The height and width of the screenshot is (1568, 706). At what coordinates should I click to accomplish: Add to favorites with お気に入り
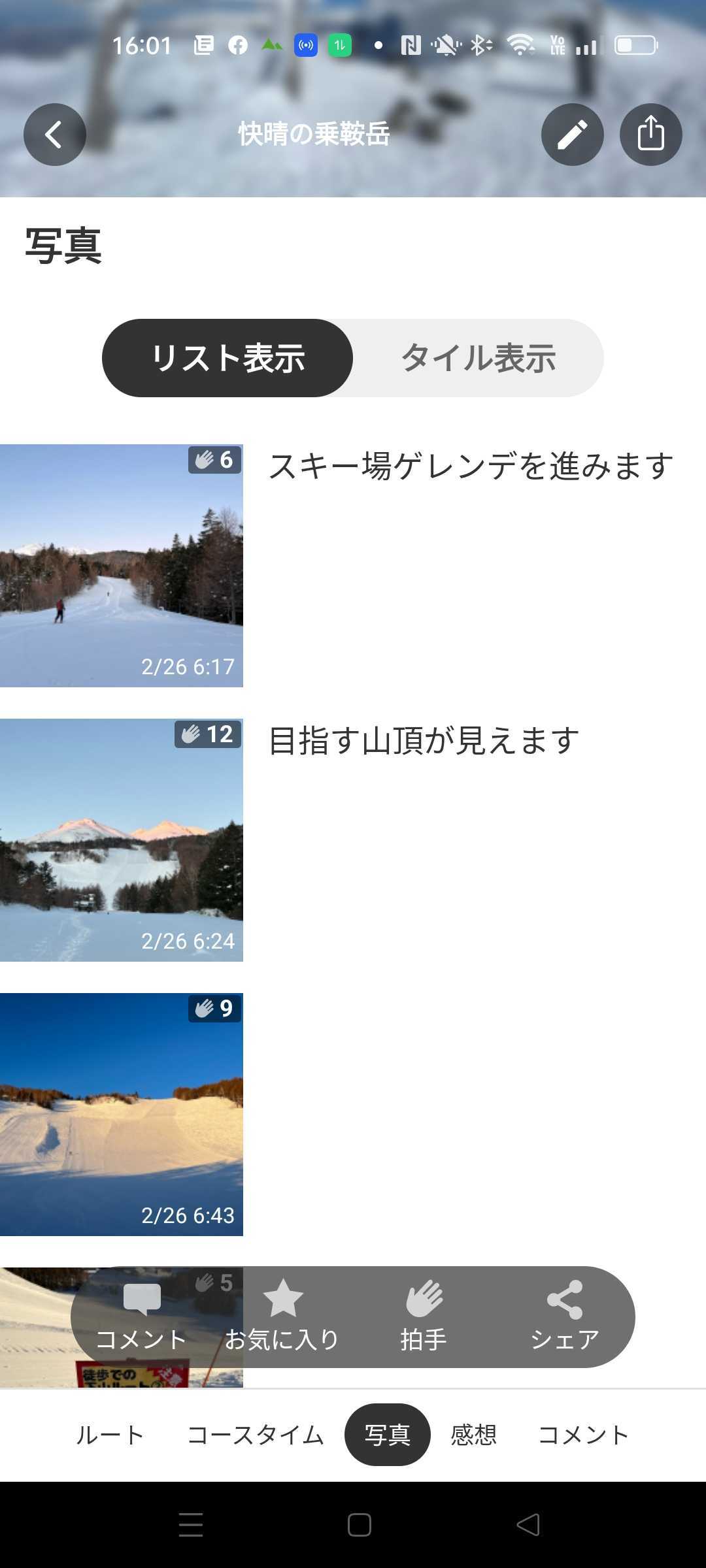tap(282, 1317)
